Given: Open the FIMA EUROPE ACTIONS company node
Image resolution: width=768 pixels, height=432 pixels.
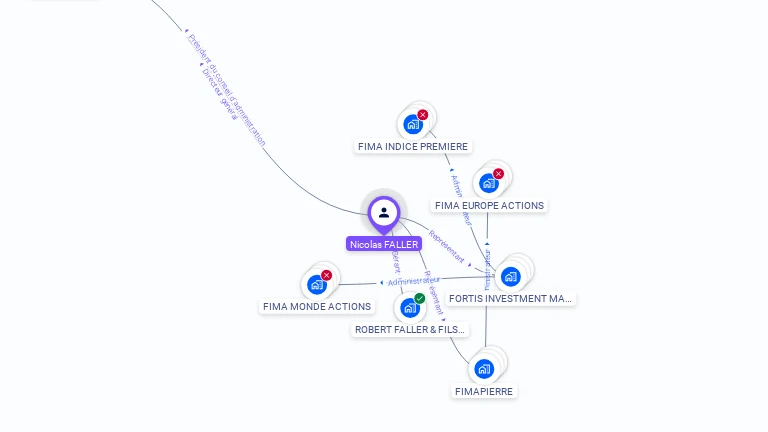Looking at the screenshot, I should 488,183.
